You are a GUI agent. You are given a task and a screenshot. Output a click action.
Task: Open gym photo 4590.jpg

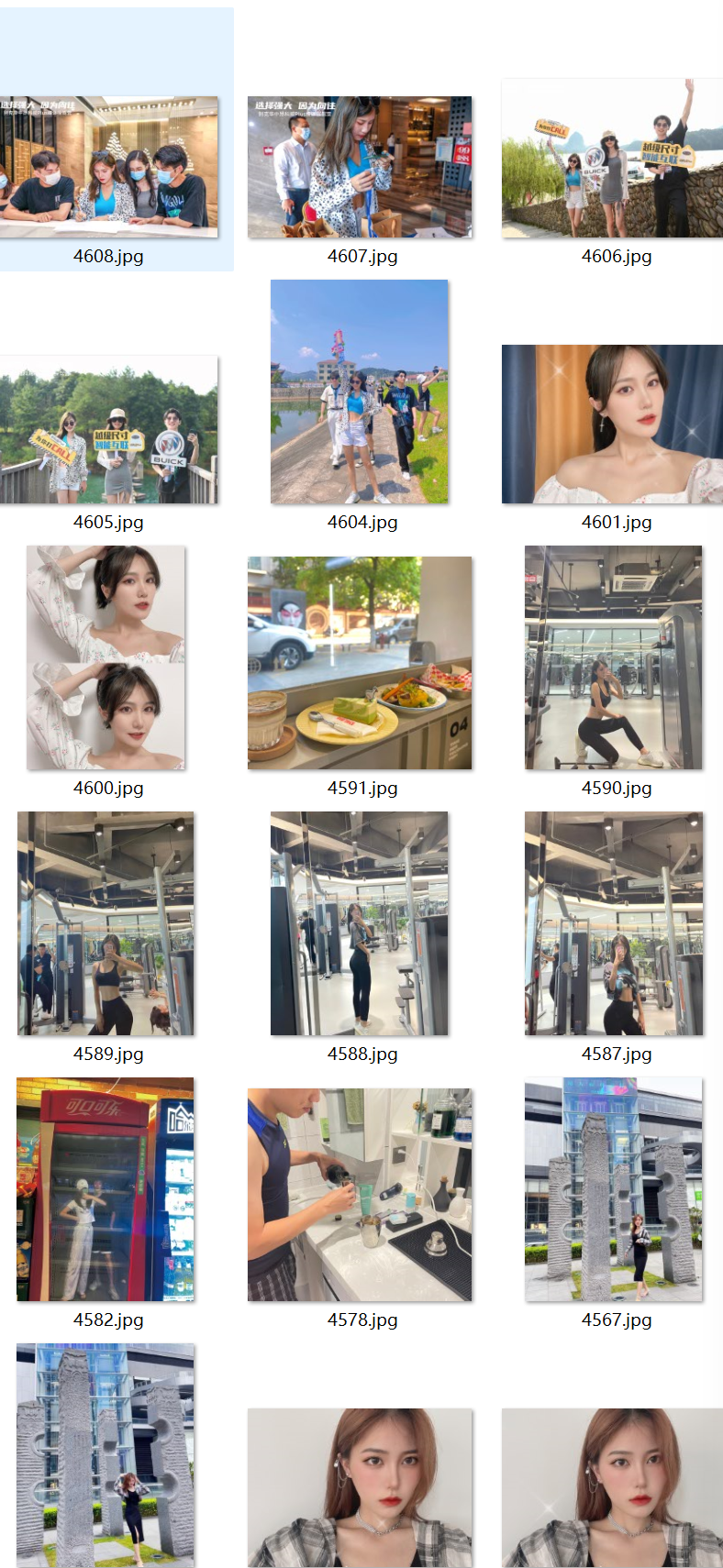click(x=614, y=657)
